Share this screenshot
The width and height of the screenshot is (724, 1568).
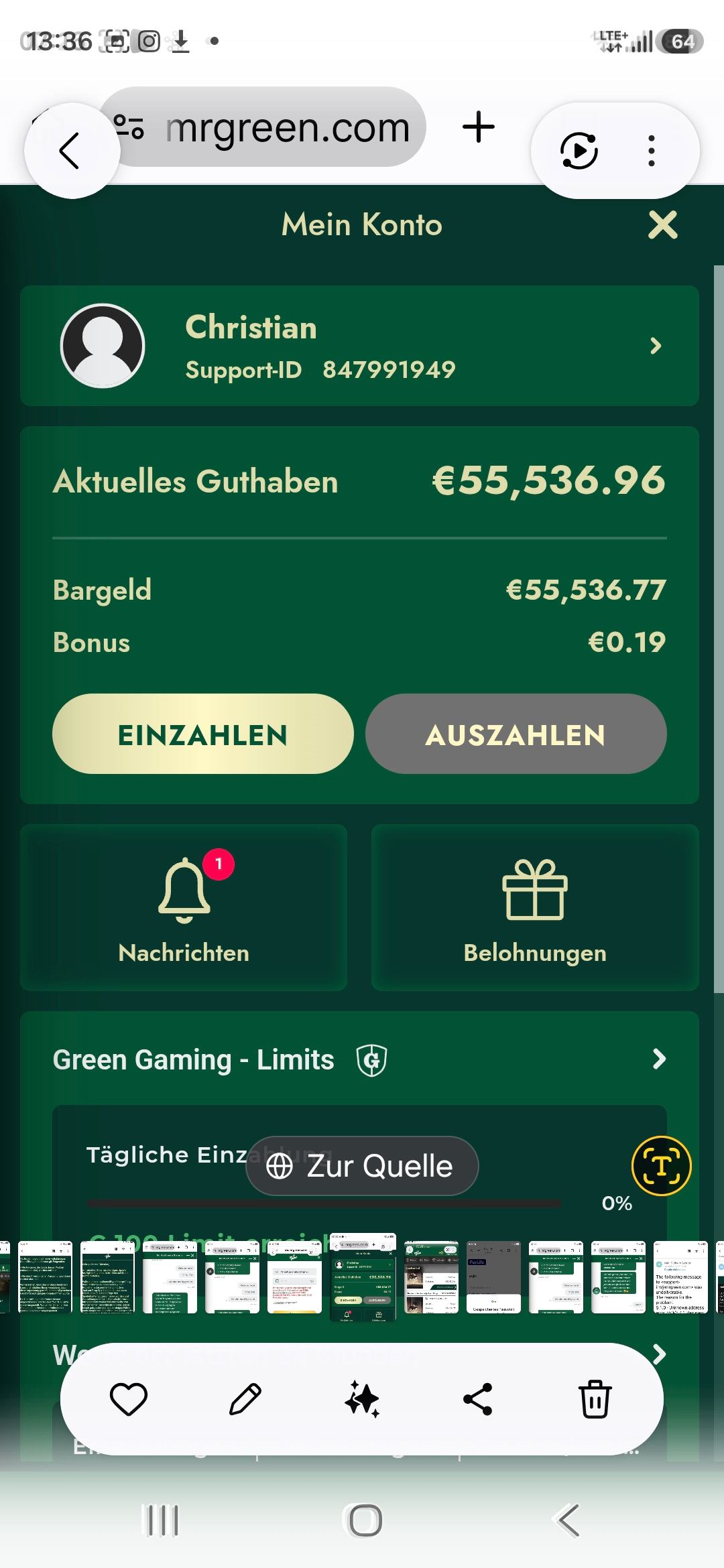point(478,1399)
